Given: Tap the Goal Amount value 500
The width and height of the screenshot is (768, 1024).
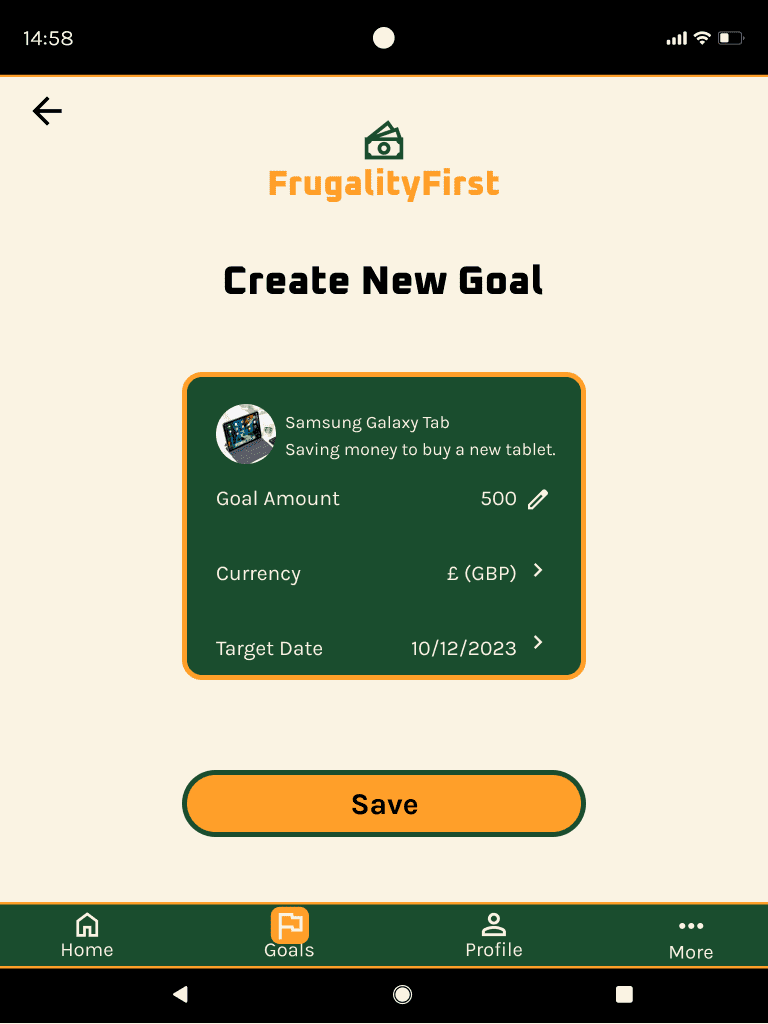Looking at the screenshot, I should pos(499,498).
